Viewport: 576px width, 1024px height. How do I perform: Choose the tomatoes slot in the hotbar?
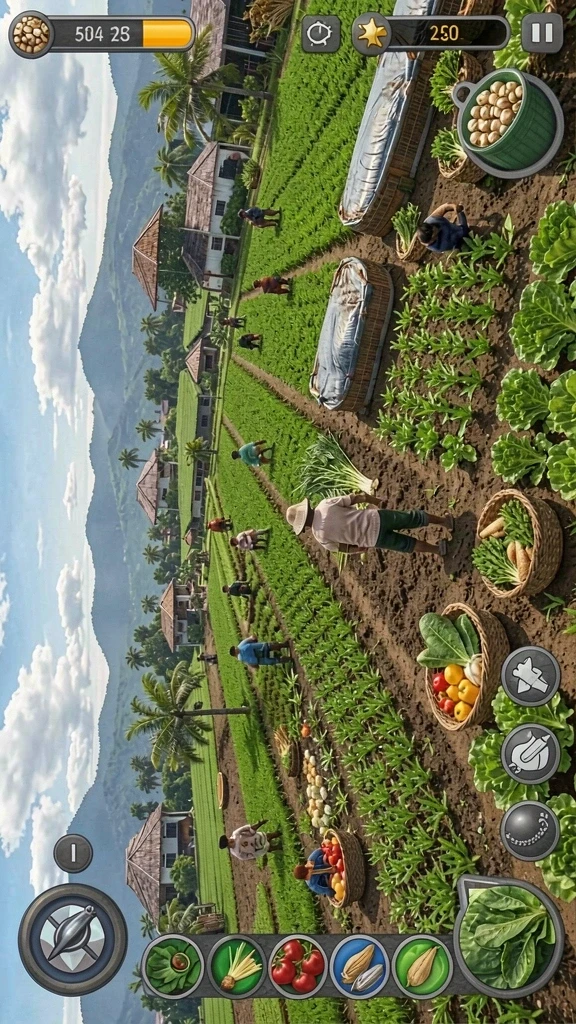(298, 966)
